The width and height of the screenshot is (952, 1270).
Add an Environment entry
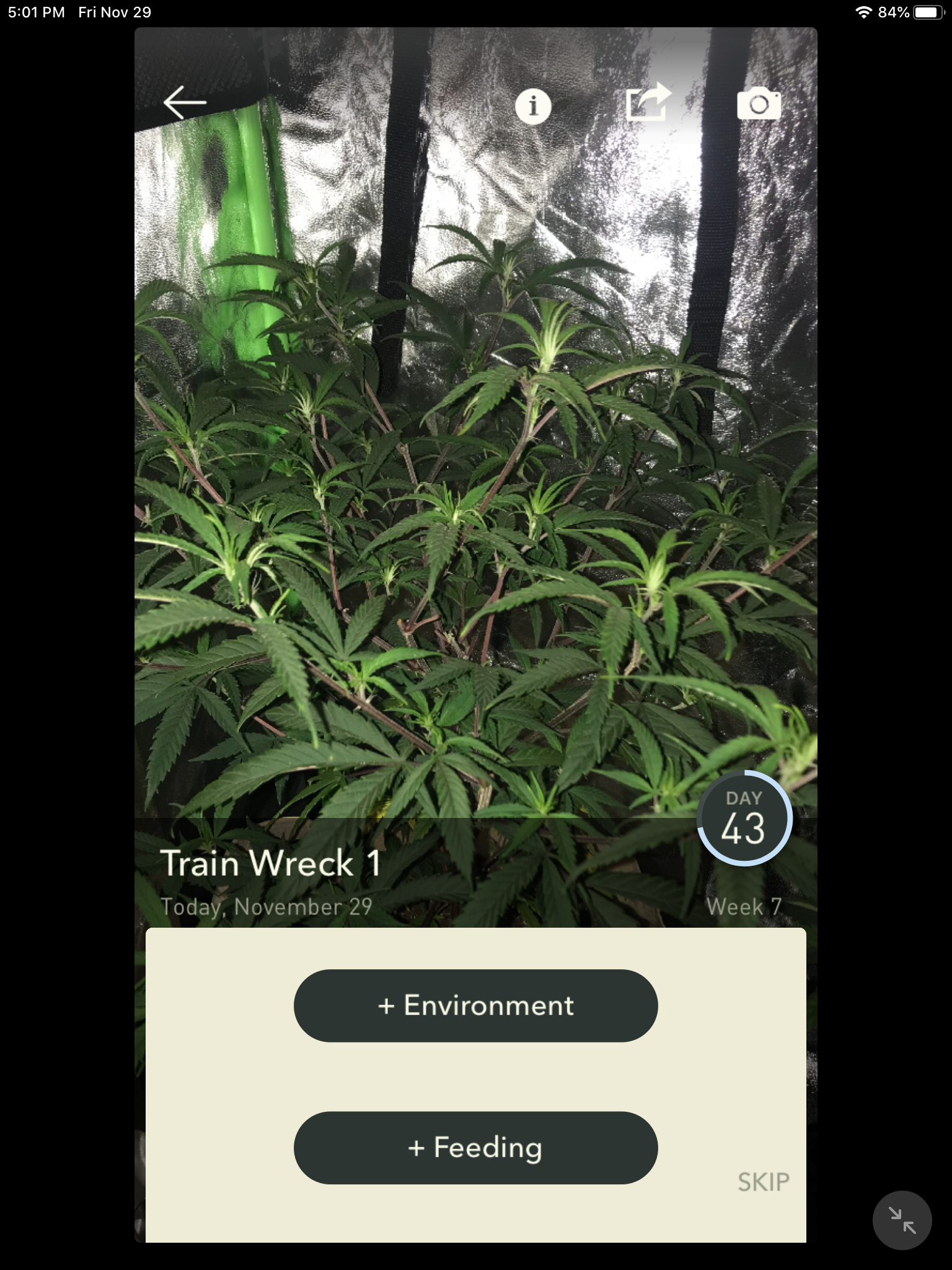coord(475,1005)
